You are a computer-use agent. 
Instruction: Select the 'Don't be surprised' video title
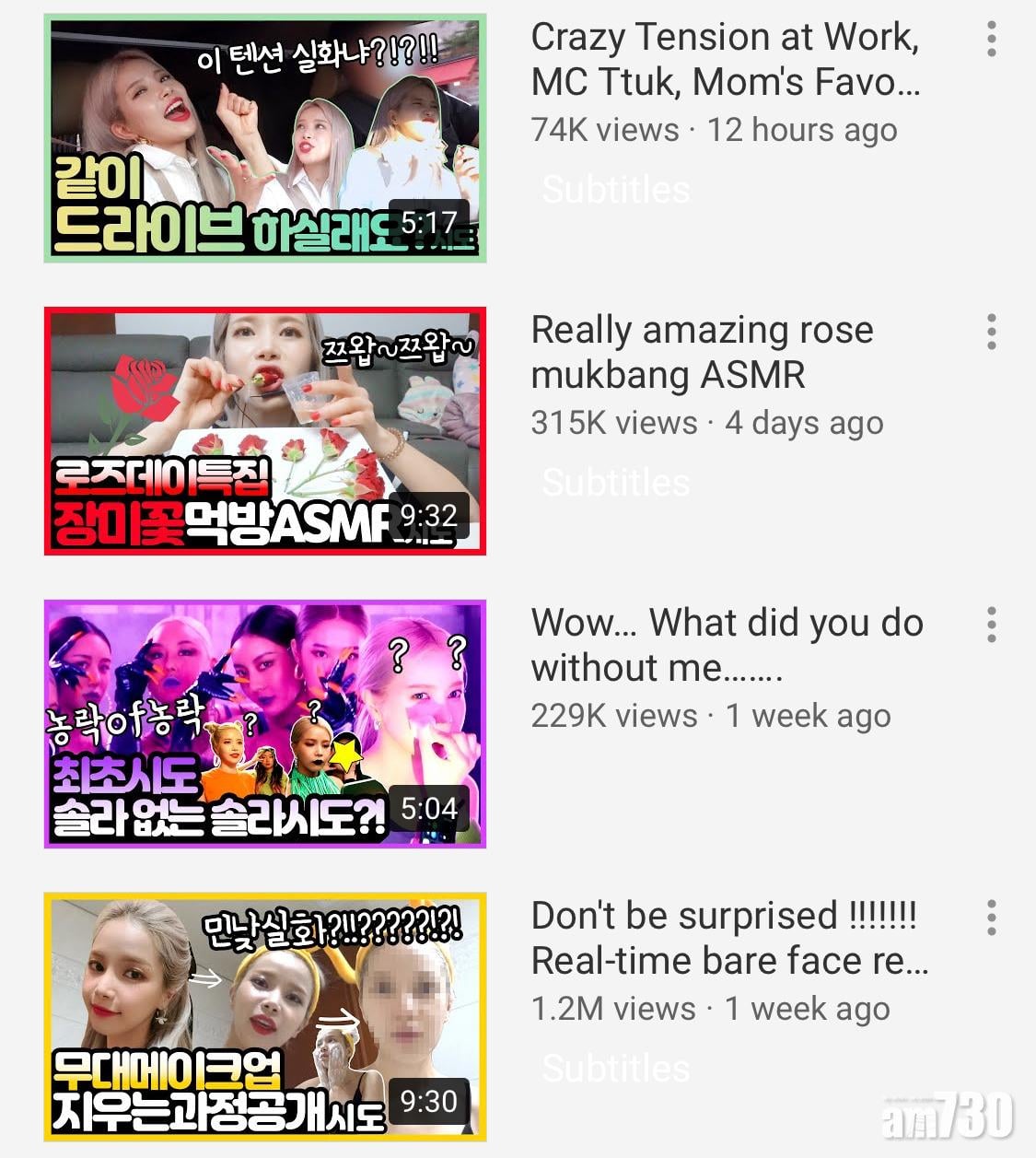point(728,938)
